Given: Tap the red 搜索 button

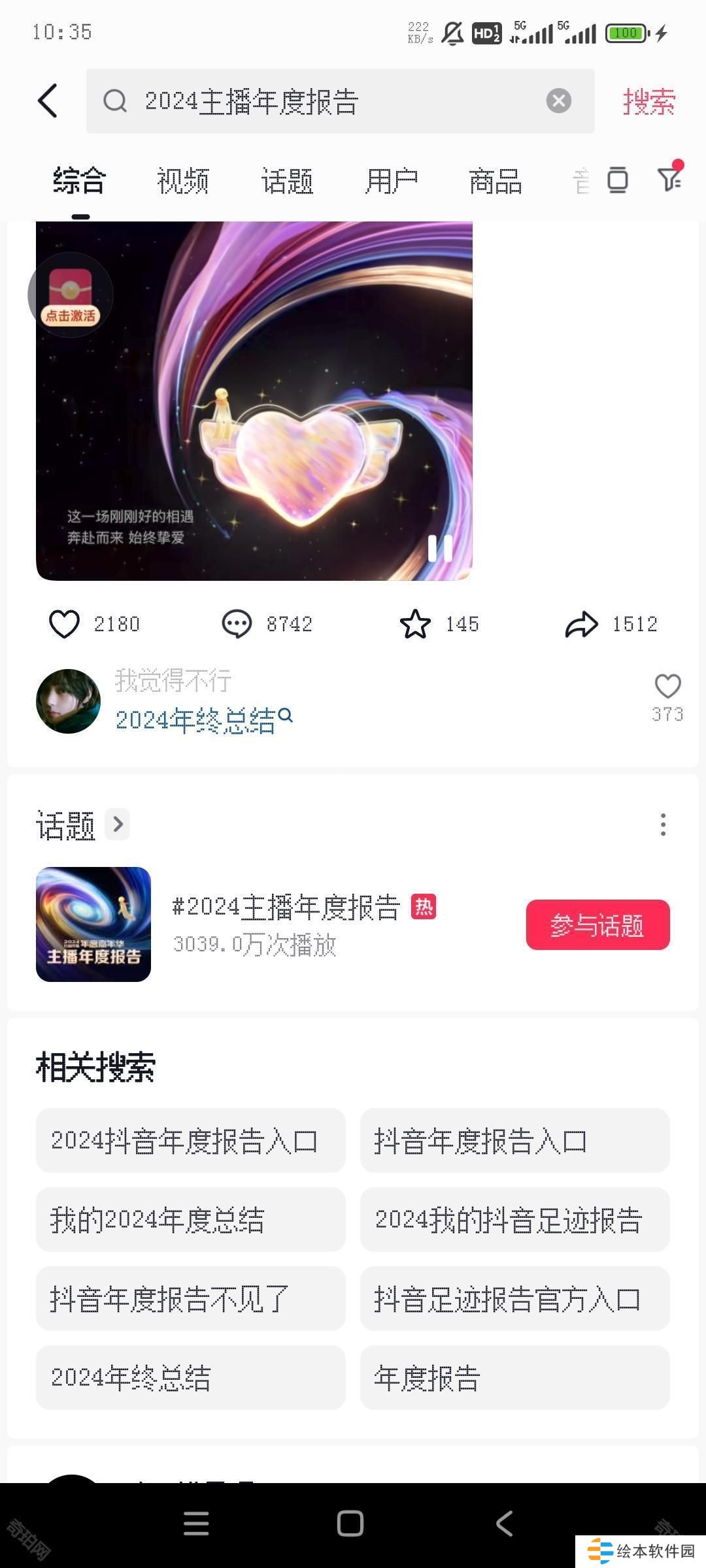Looking at the screenshot, I should [648, 102].
